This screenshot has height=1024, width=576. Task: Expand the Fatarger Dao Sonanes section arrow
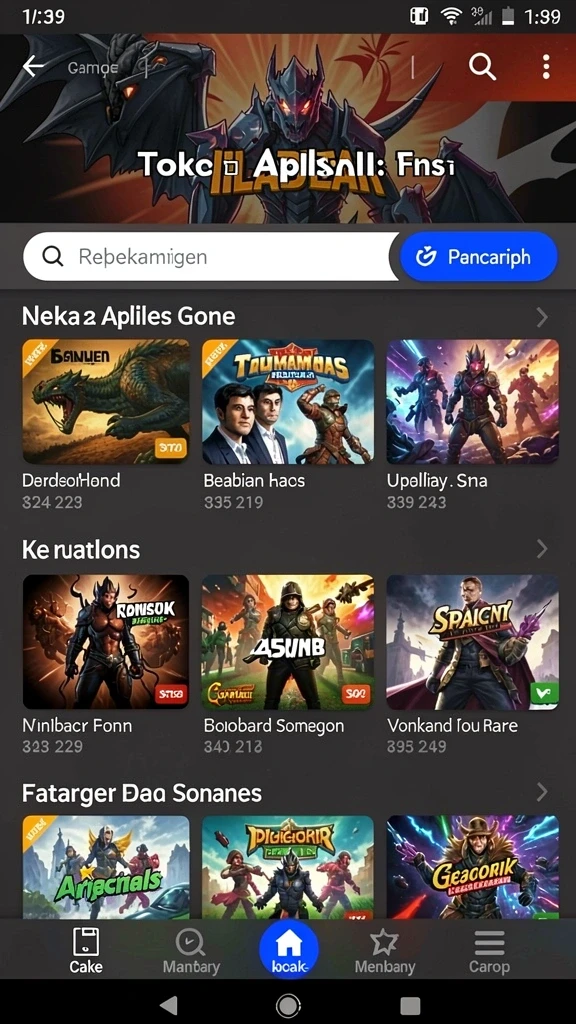click(x=541, y=793)
